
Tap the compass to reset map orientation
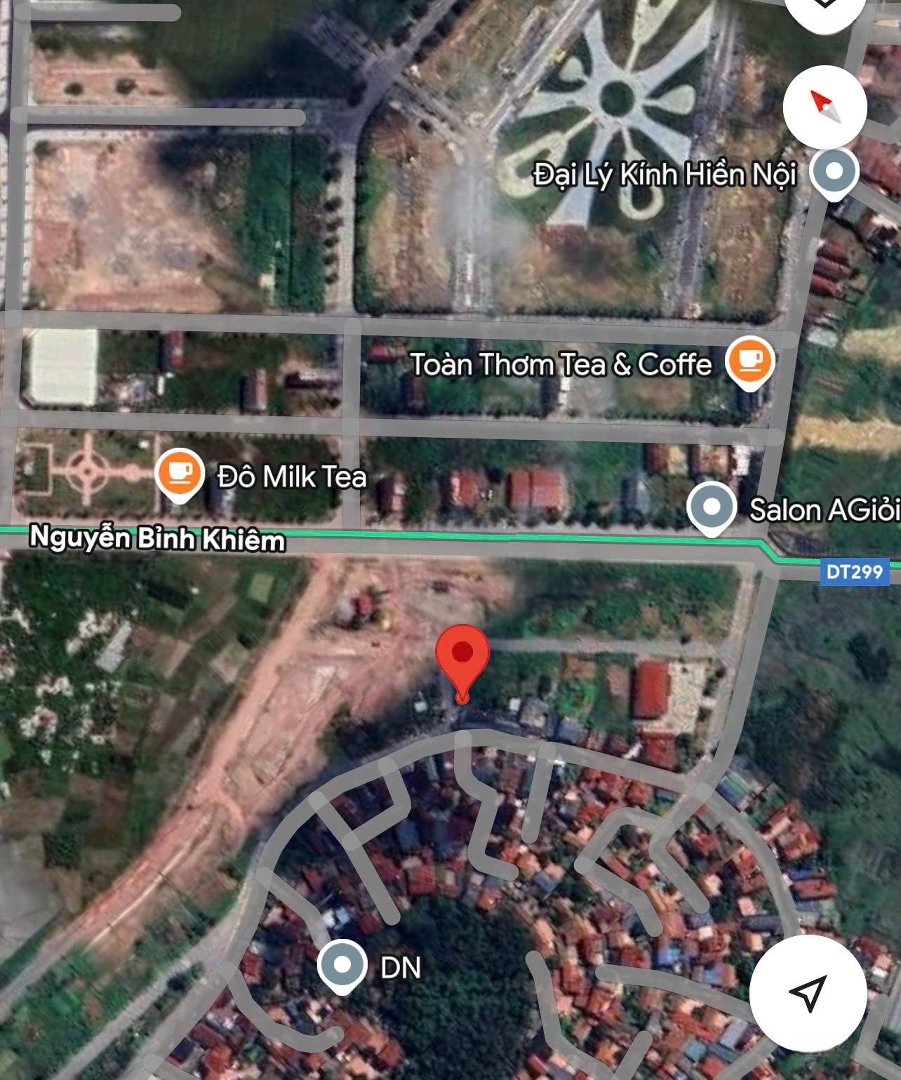(824, 104)
